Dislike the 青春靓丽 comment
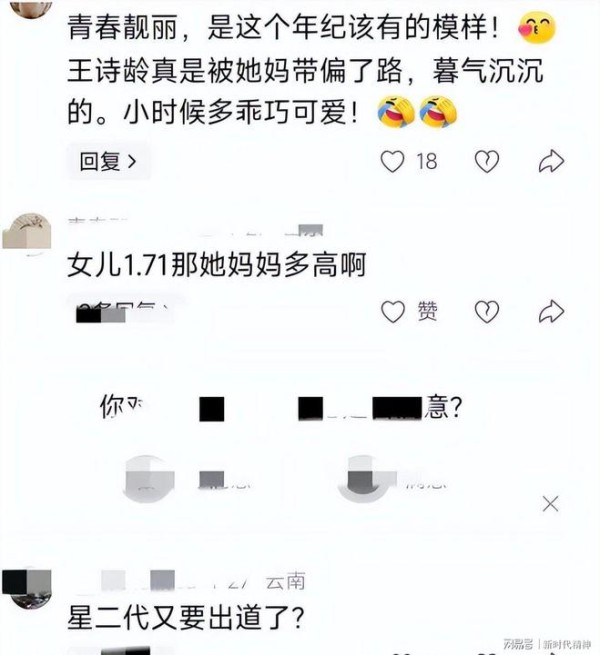 point(486,160)
